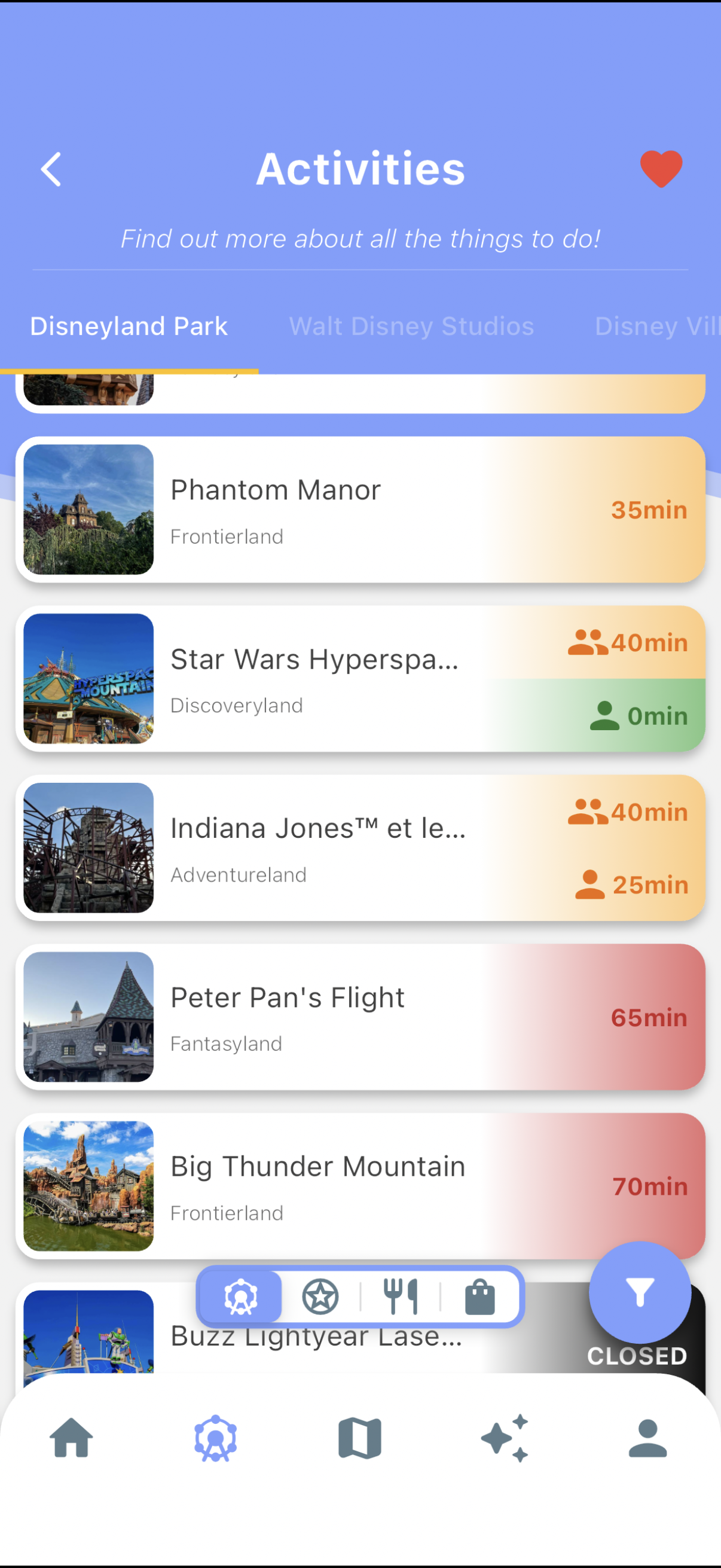View Indiana Jones attraction details
This screenshot has height=1568, width=721.
[360, 848]
